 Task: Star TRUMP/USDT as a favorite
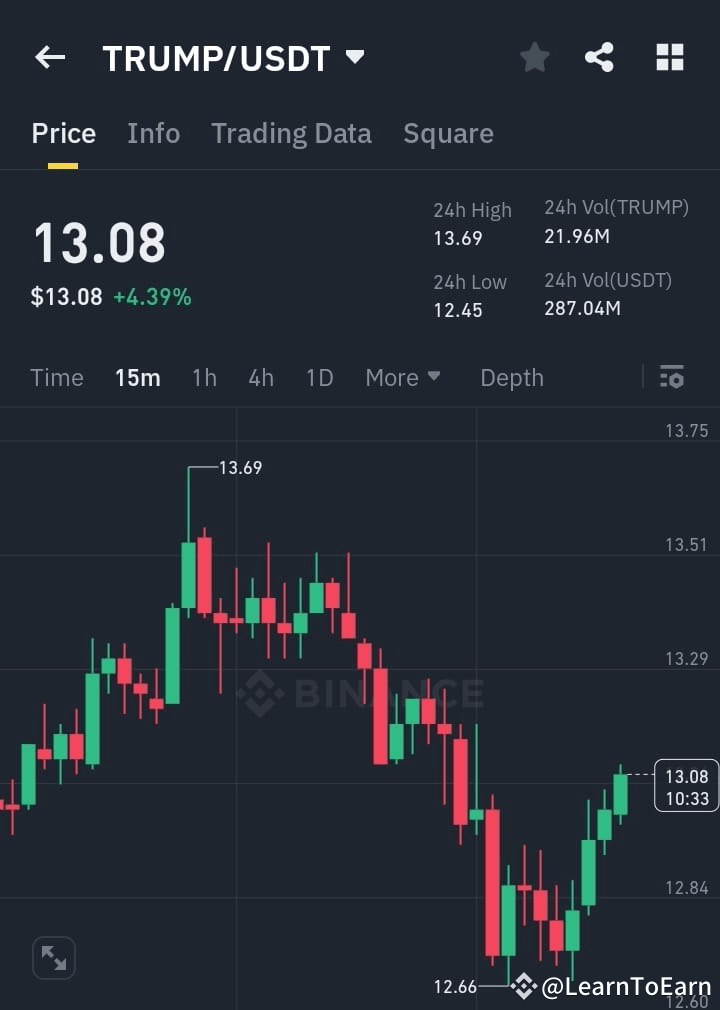(533, 57)
